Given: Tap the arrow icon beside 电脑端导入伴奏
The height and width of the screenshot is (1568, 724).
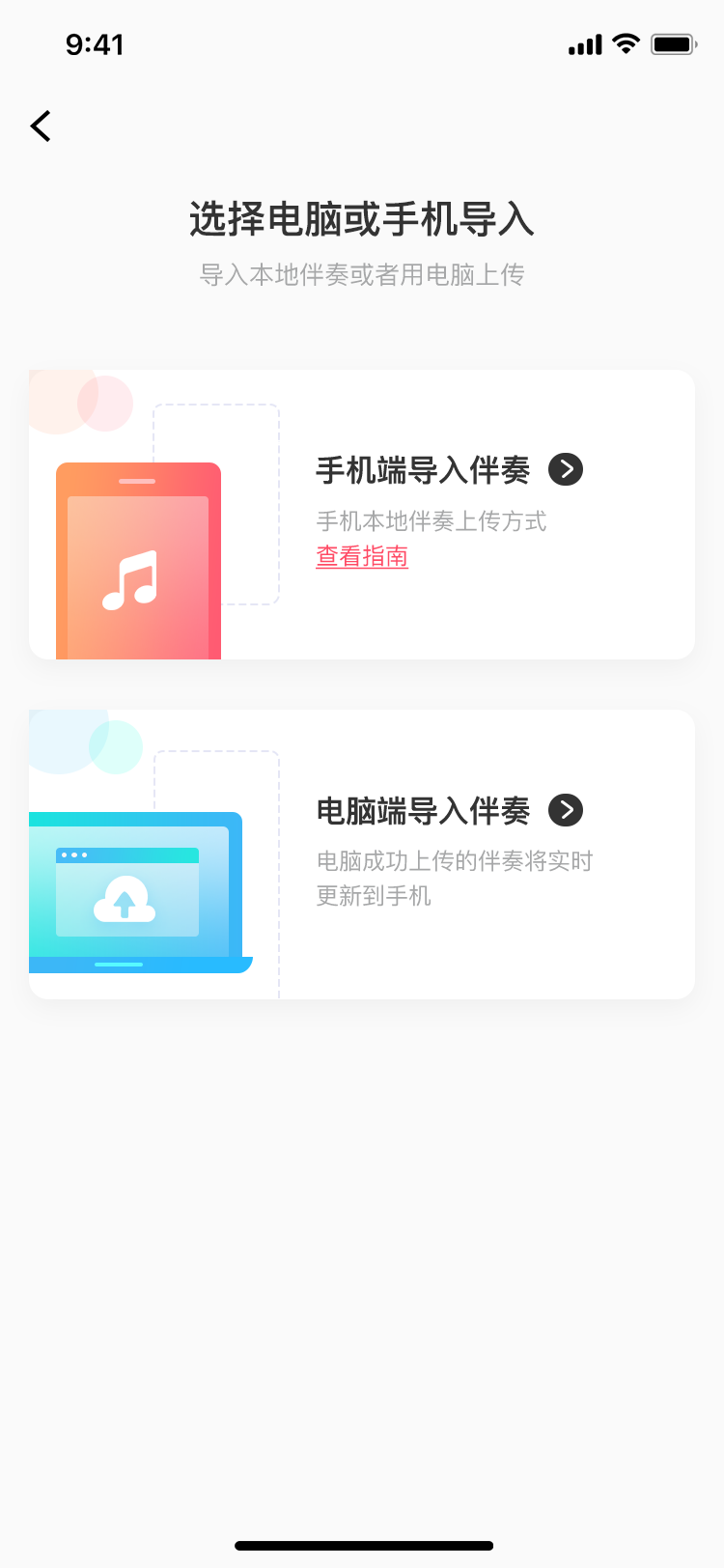Looking at the screenshot, I should [x=566, y=810].
